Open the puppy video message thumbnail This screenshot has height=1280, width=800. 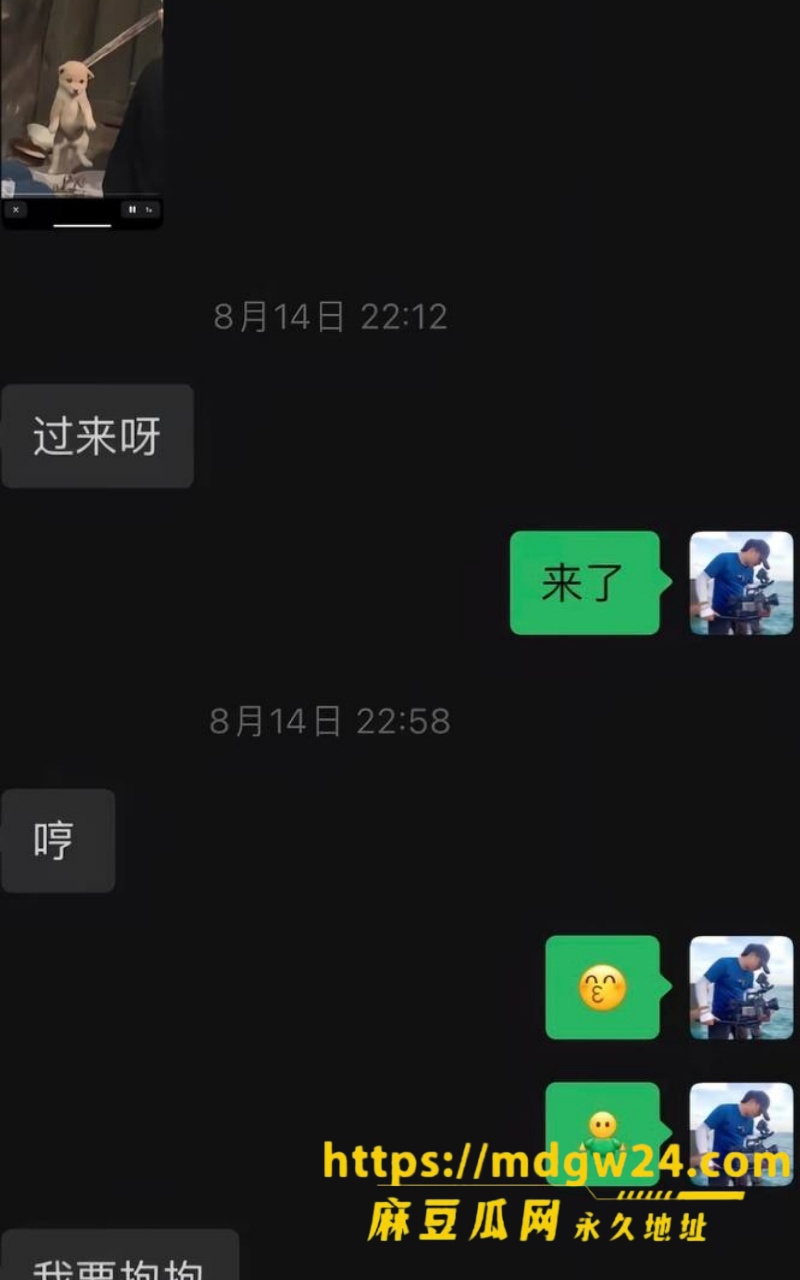(82, 113)
